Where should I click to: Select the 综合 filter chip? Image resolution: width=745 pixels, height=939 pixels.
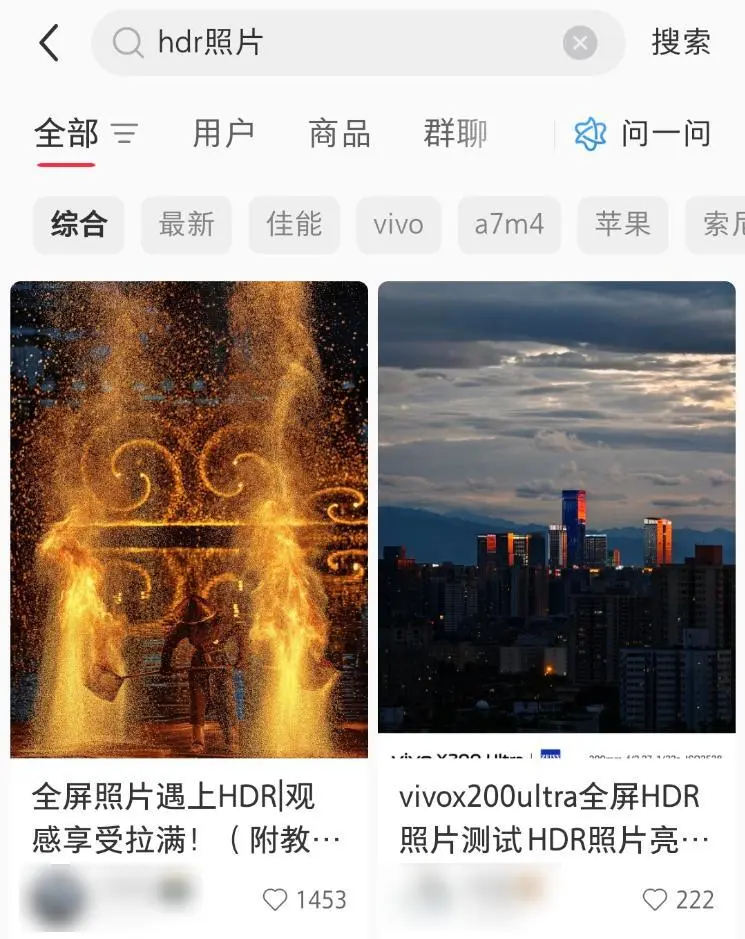tap(79, 224)
